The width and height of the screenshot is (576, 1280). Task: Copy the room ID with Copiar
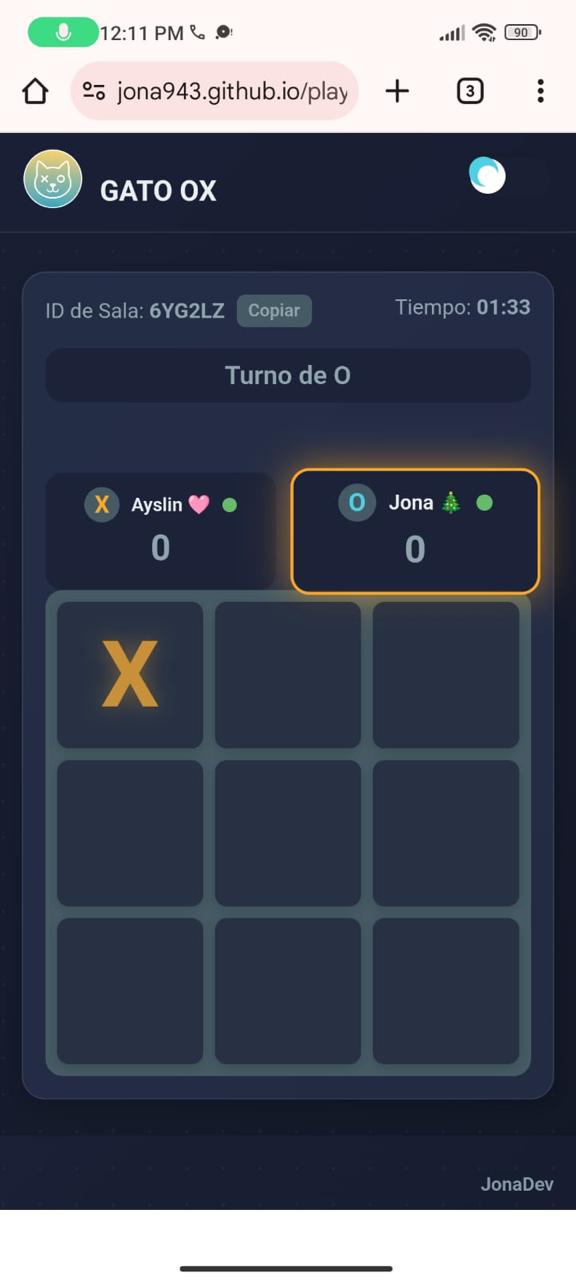(274, 310)
